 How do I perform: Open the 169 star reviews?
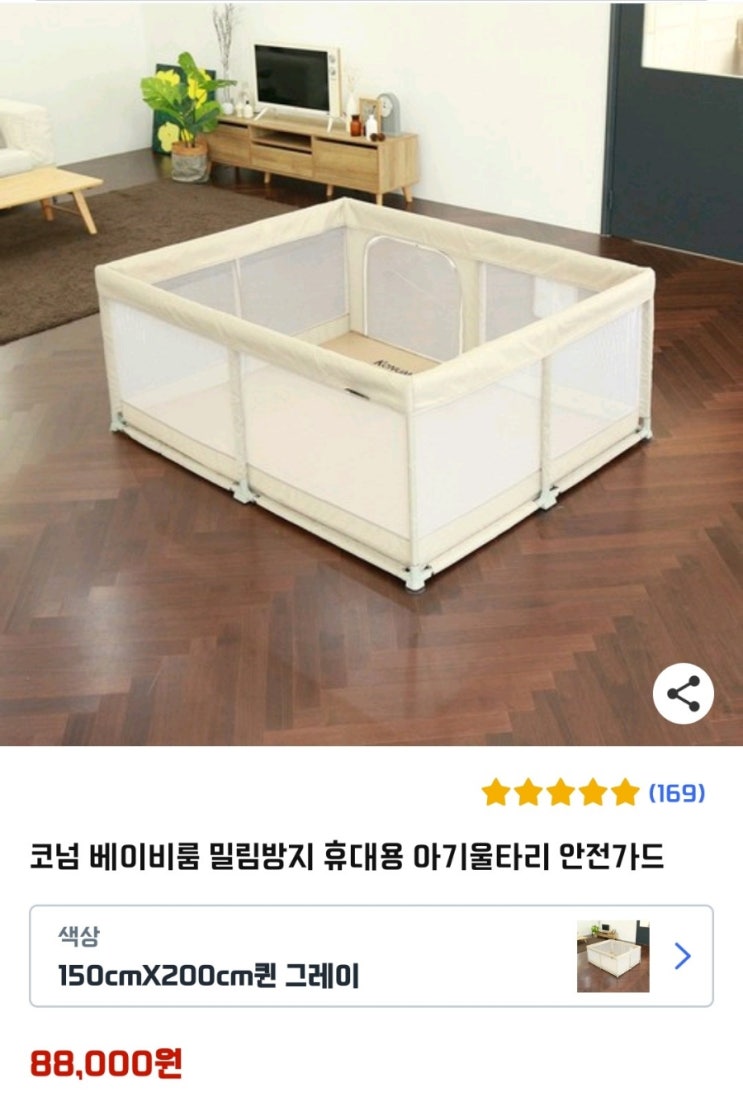point(593,793)
